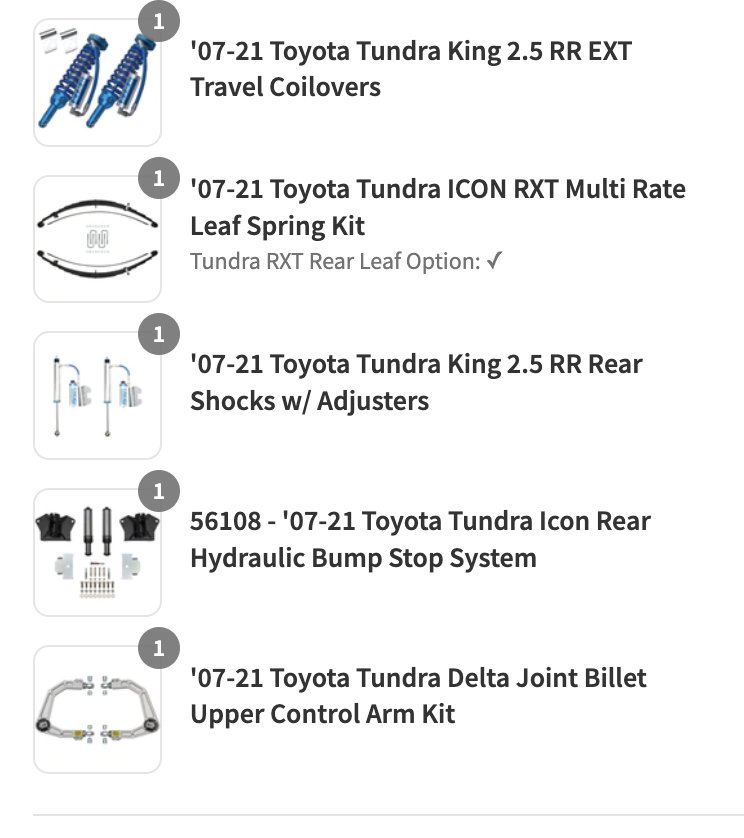
Task: View King 2.5 RR Rear Shocks w/ Adjusters
Action: (415, 382)
